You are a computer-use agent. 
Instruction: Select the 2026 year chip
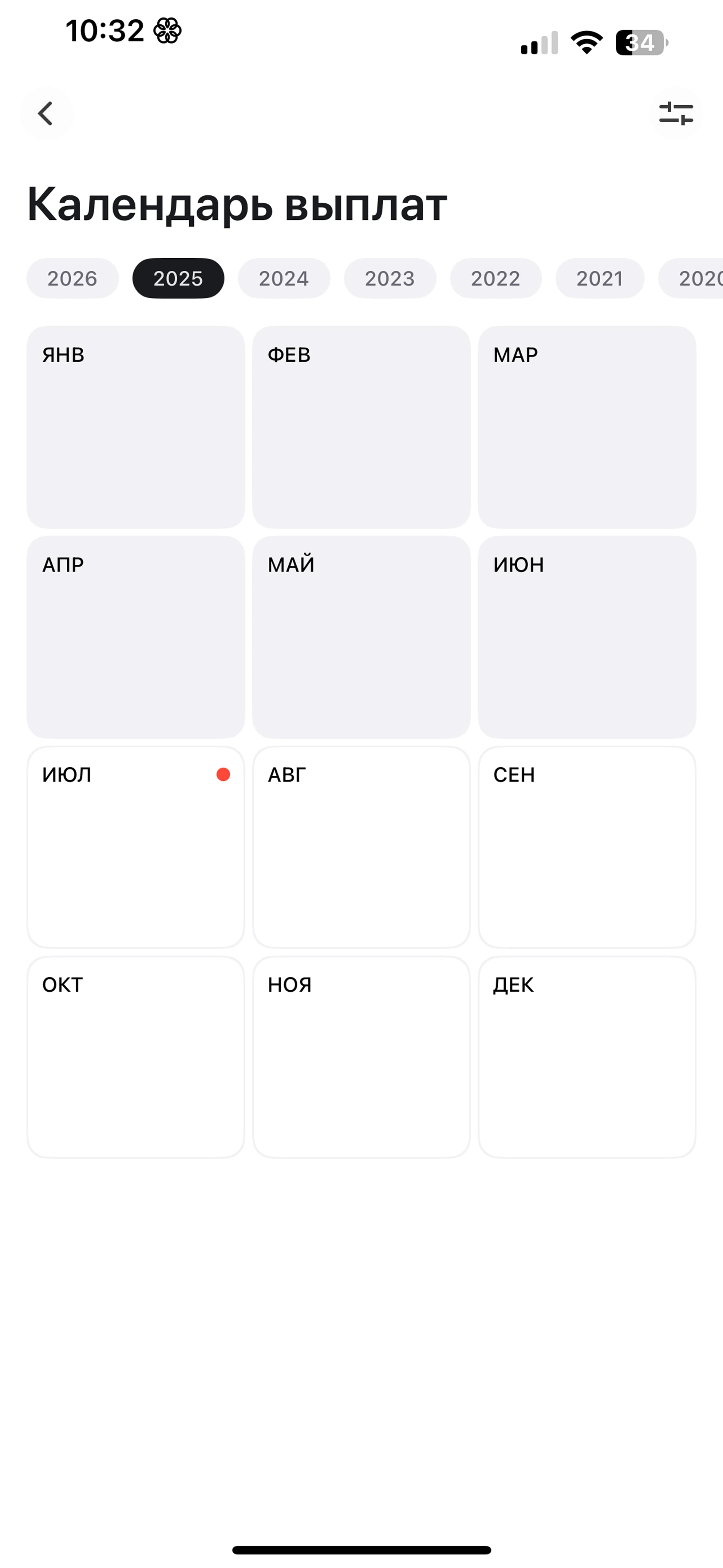[73, 278]
